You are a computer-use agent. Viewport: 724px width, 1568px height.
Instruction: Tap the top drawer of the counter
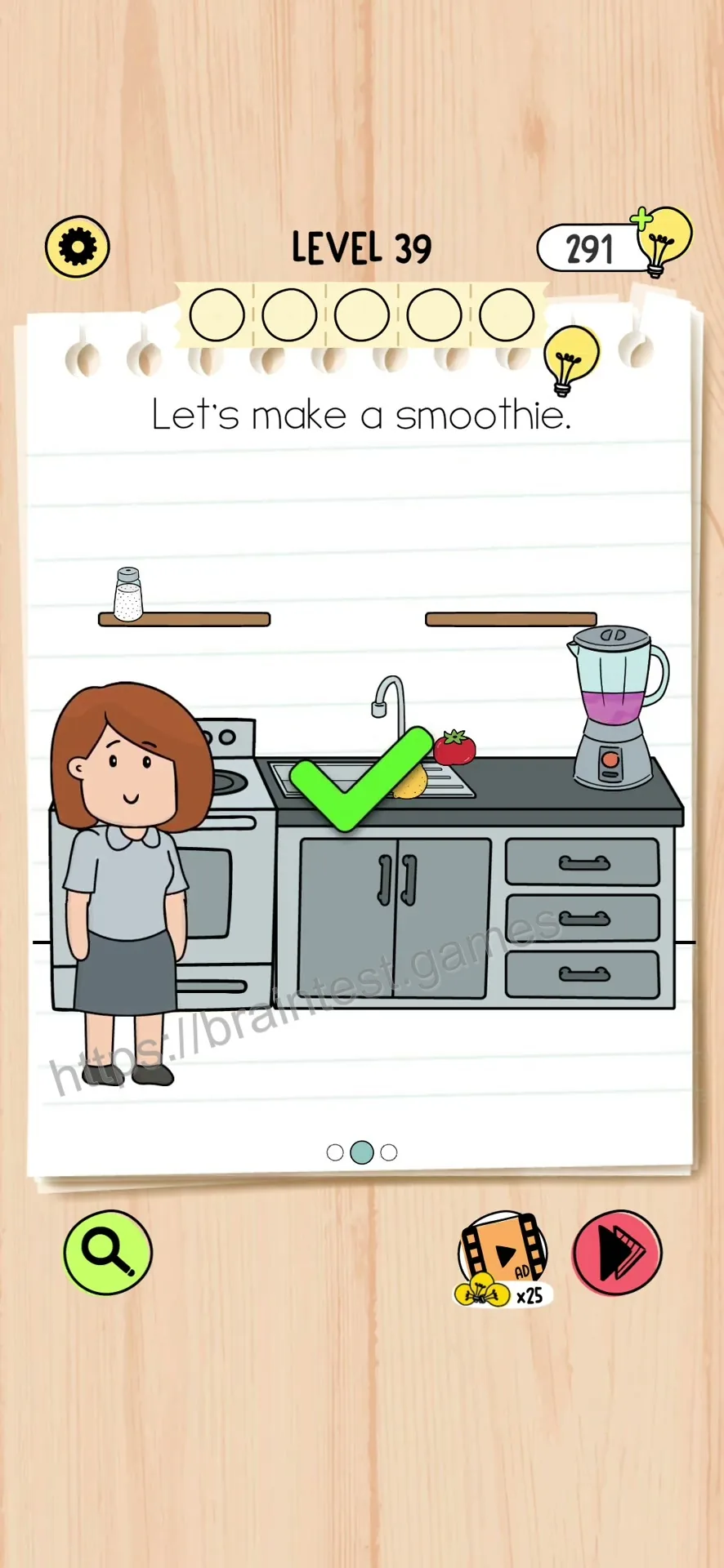(x=583, y=862)
